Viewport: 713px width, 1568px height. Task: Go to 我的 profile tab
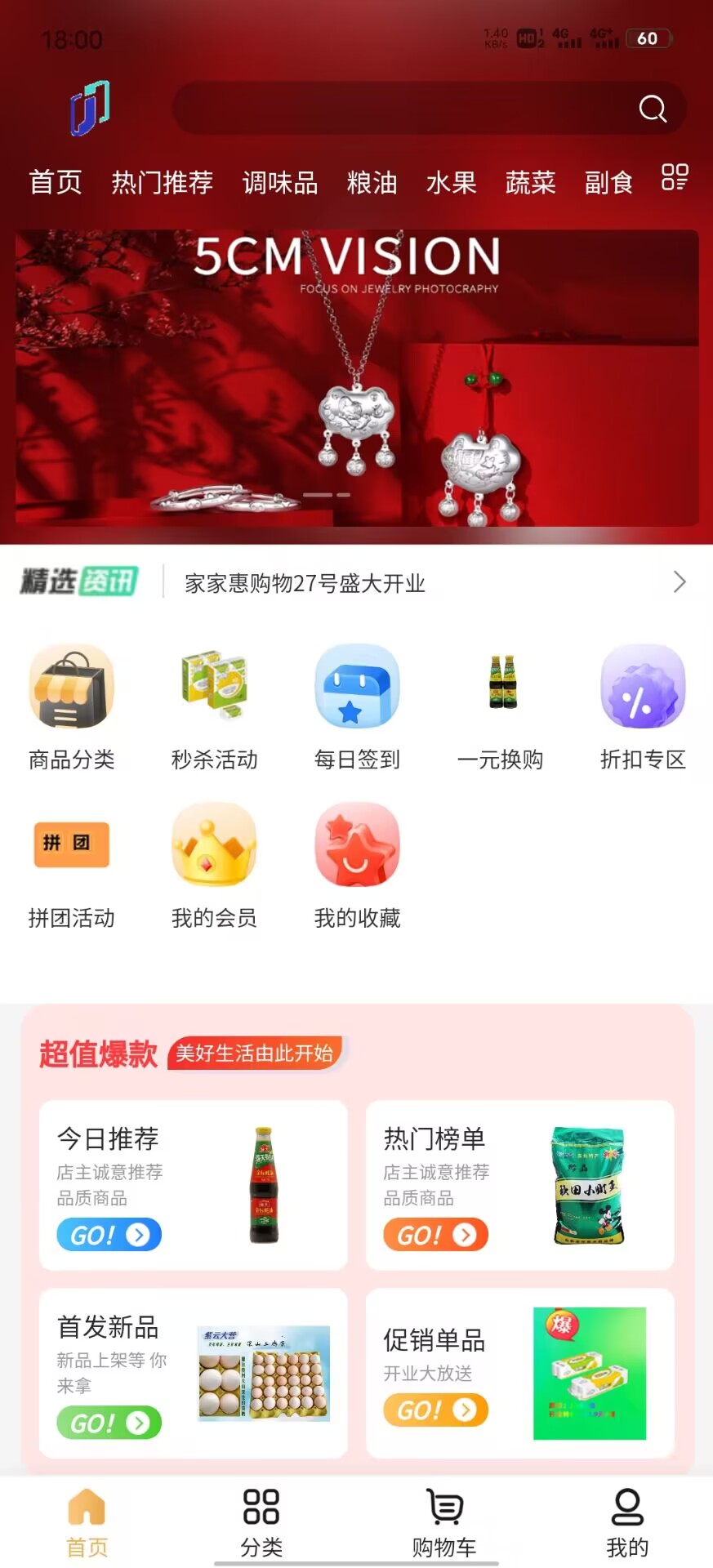(627, 1521)
